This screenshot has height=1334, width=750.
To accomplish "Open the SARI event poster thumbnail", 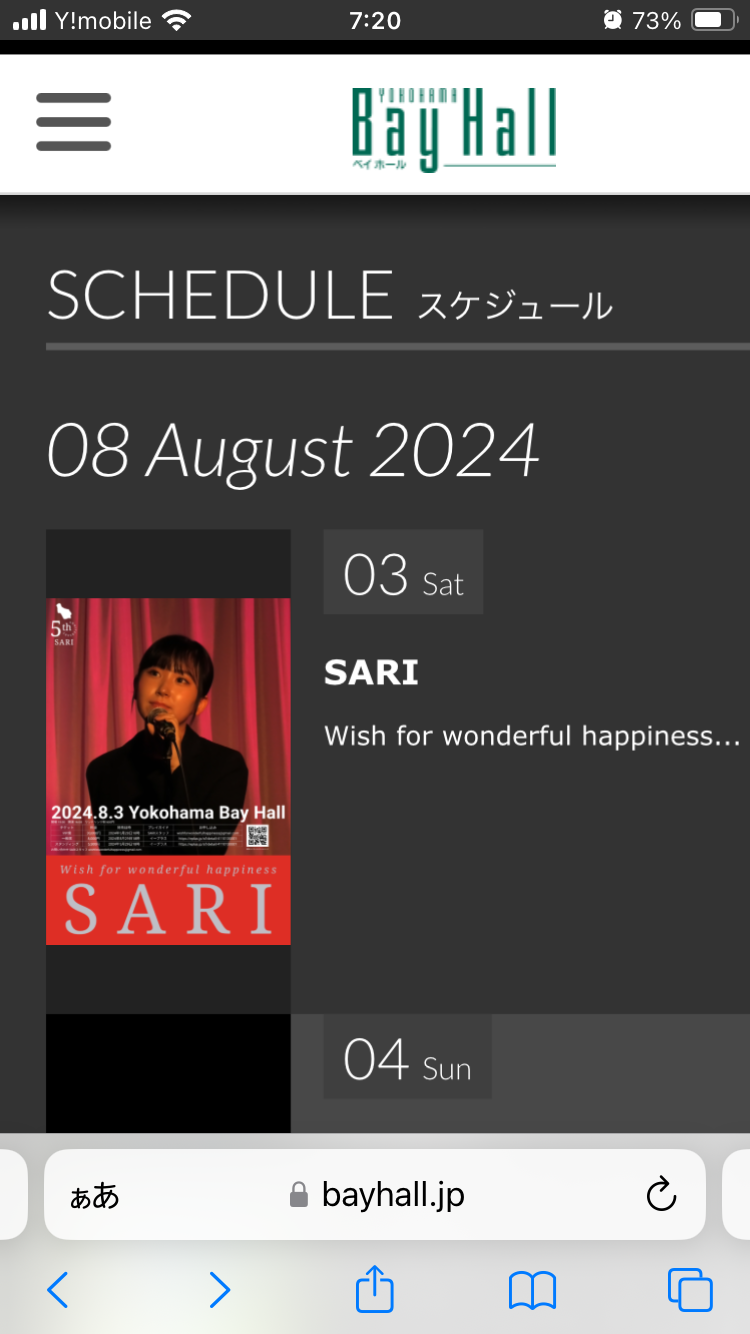I will 168,771.
